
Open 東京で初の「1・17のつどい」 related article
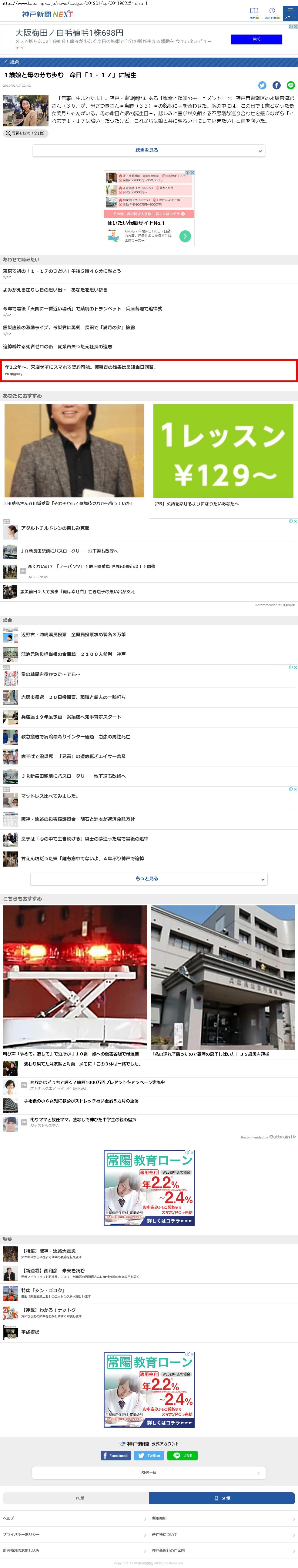pos(62,271)
